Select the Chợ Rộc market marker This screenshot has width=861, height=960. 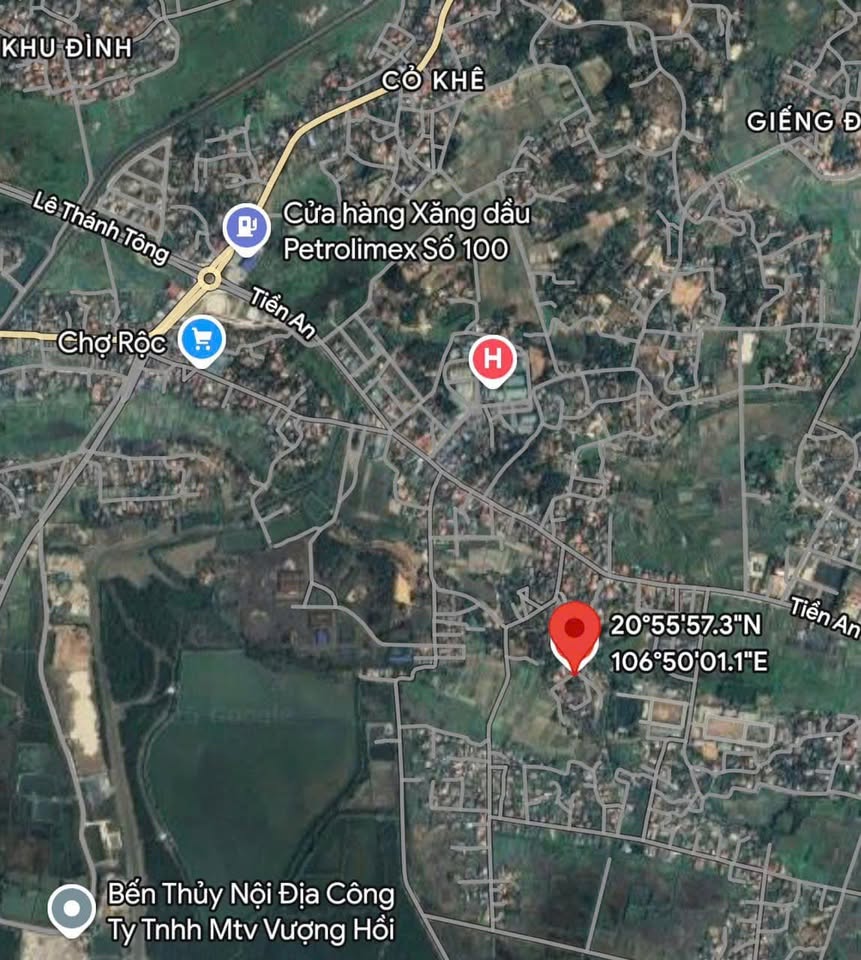[203, 341]
